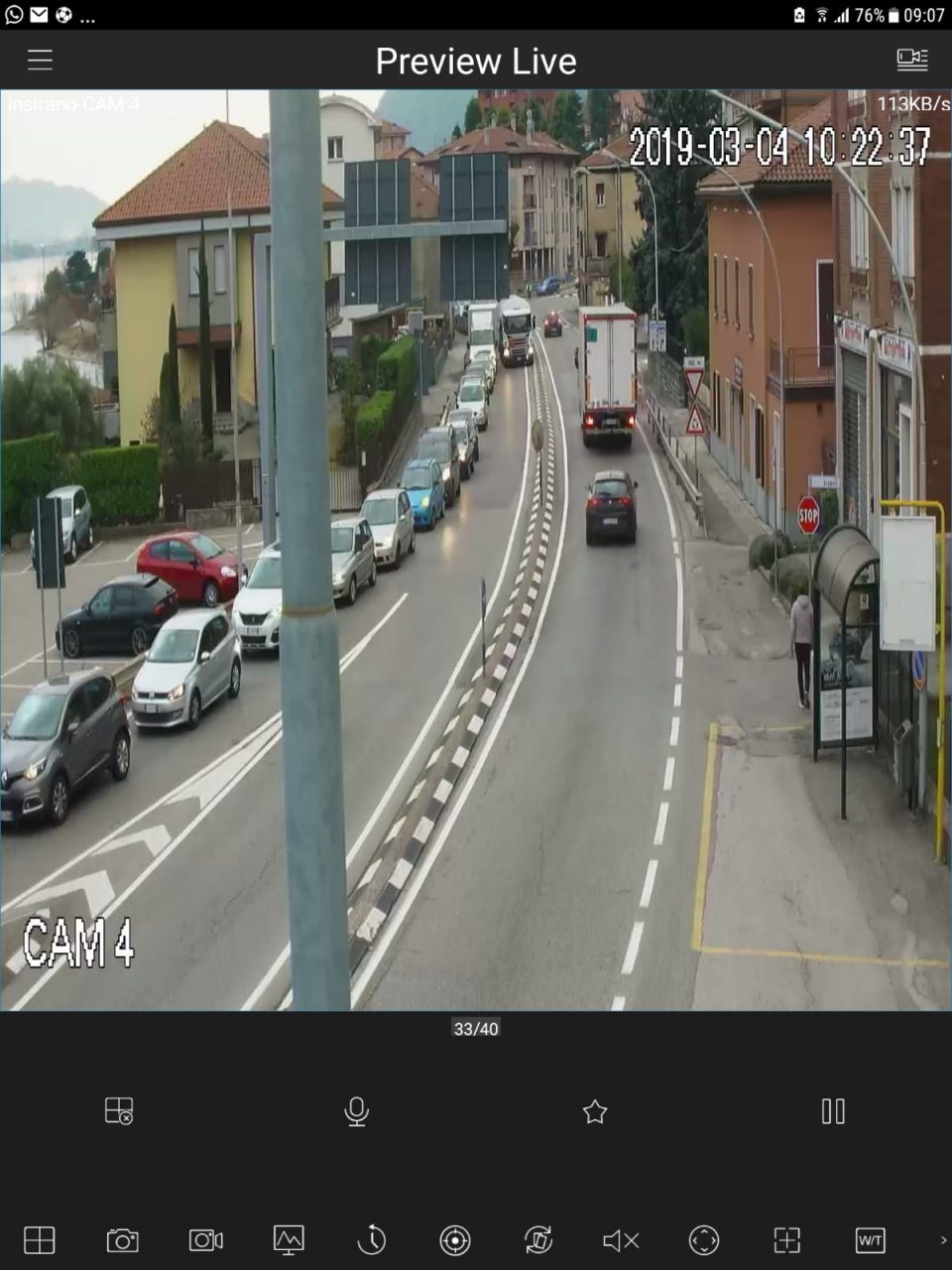Open playback with the clock icon
This screenshot has height=1270, width=952.
[372, 1240]
